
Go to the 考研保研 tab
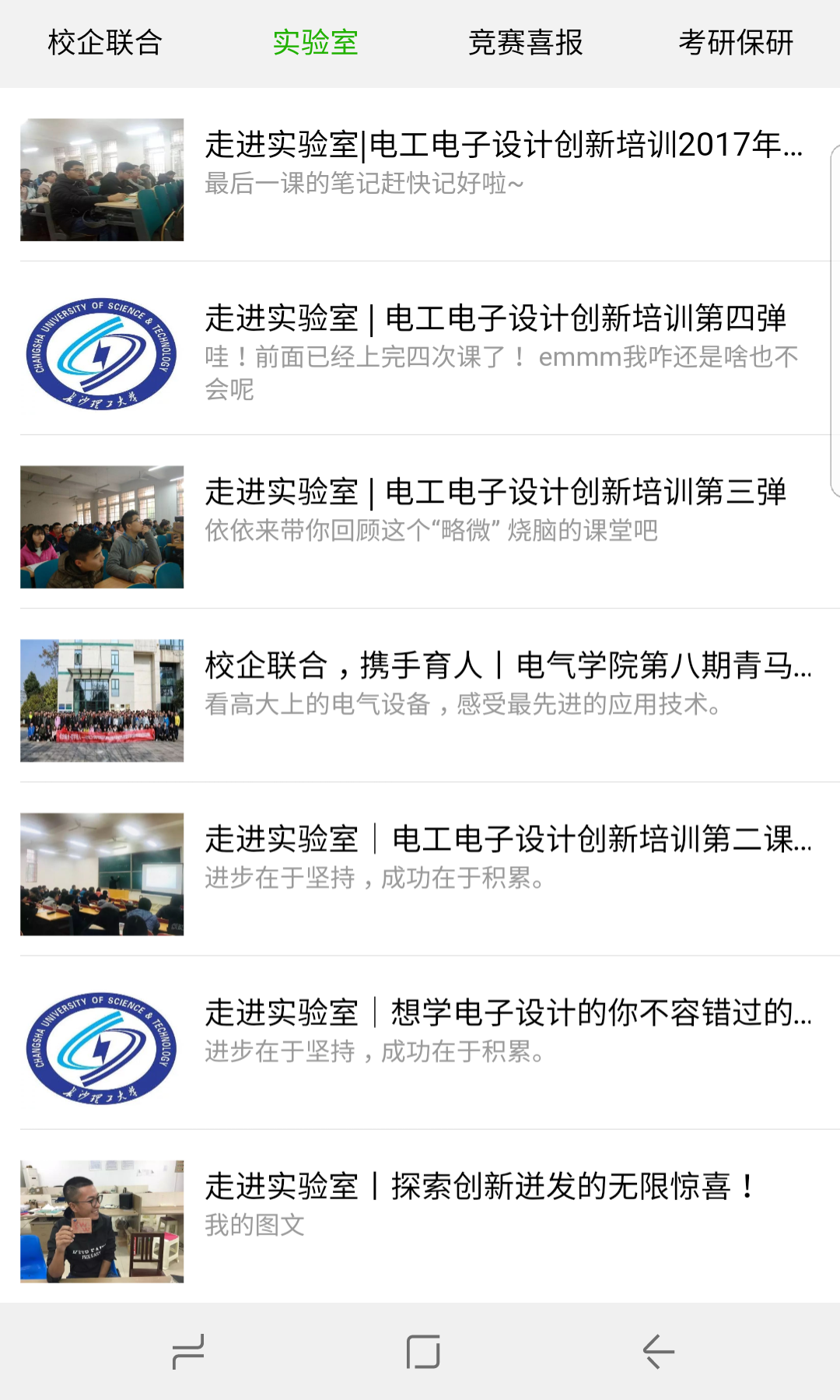tap(735, 43)
